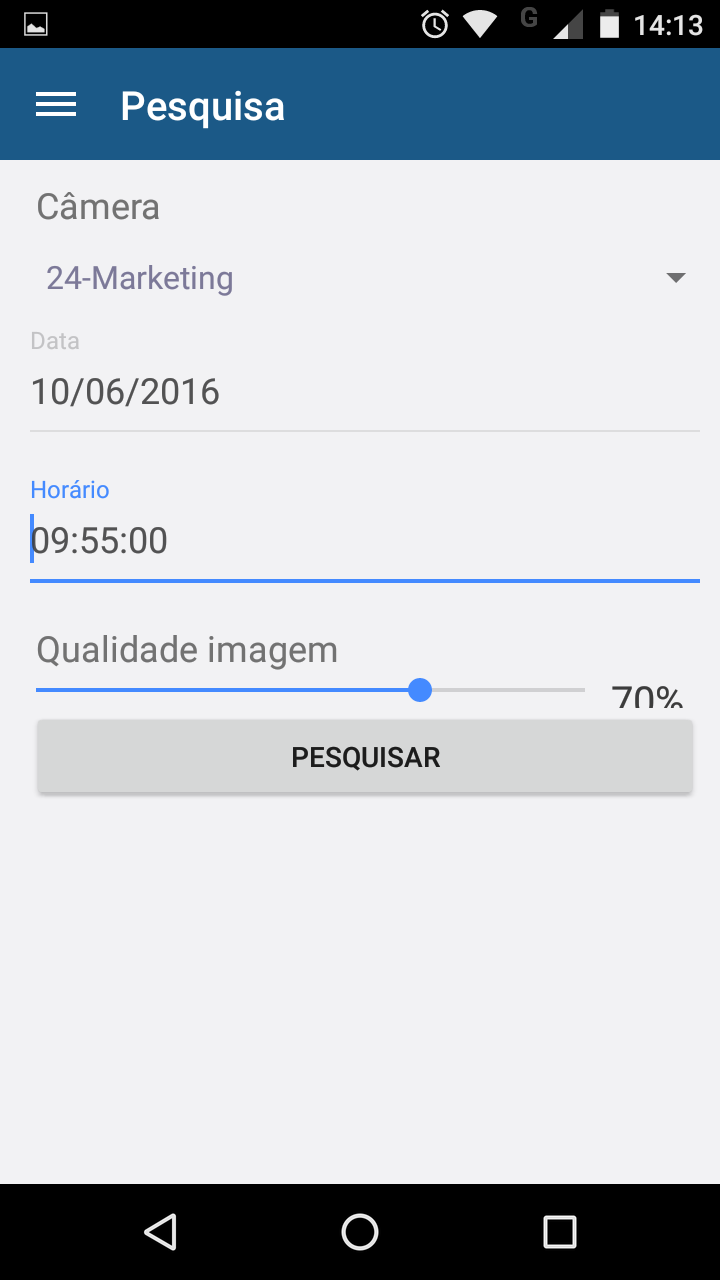Select the Data field with 10/06/2016
This screenshot has width=720, height=1280.
pyautogui.click(x=365, y=392)
